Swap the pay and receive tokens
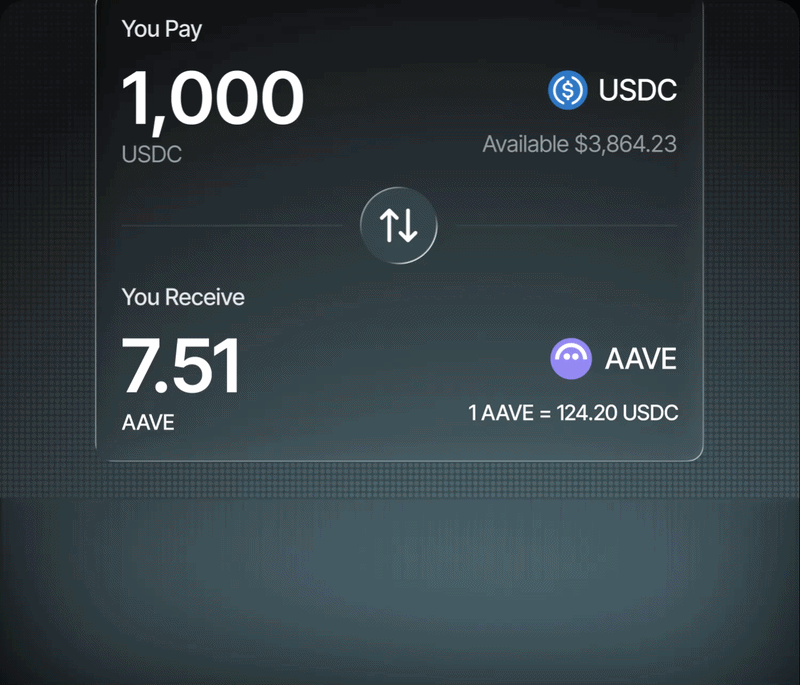800x685 pixels. (x=398, y=225)
